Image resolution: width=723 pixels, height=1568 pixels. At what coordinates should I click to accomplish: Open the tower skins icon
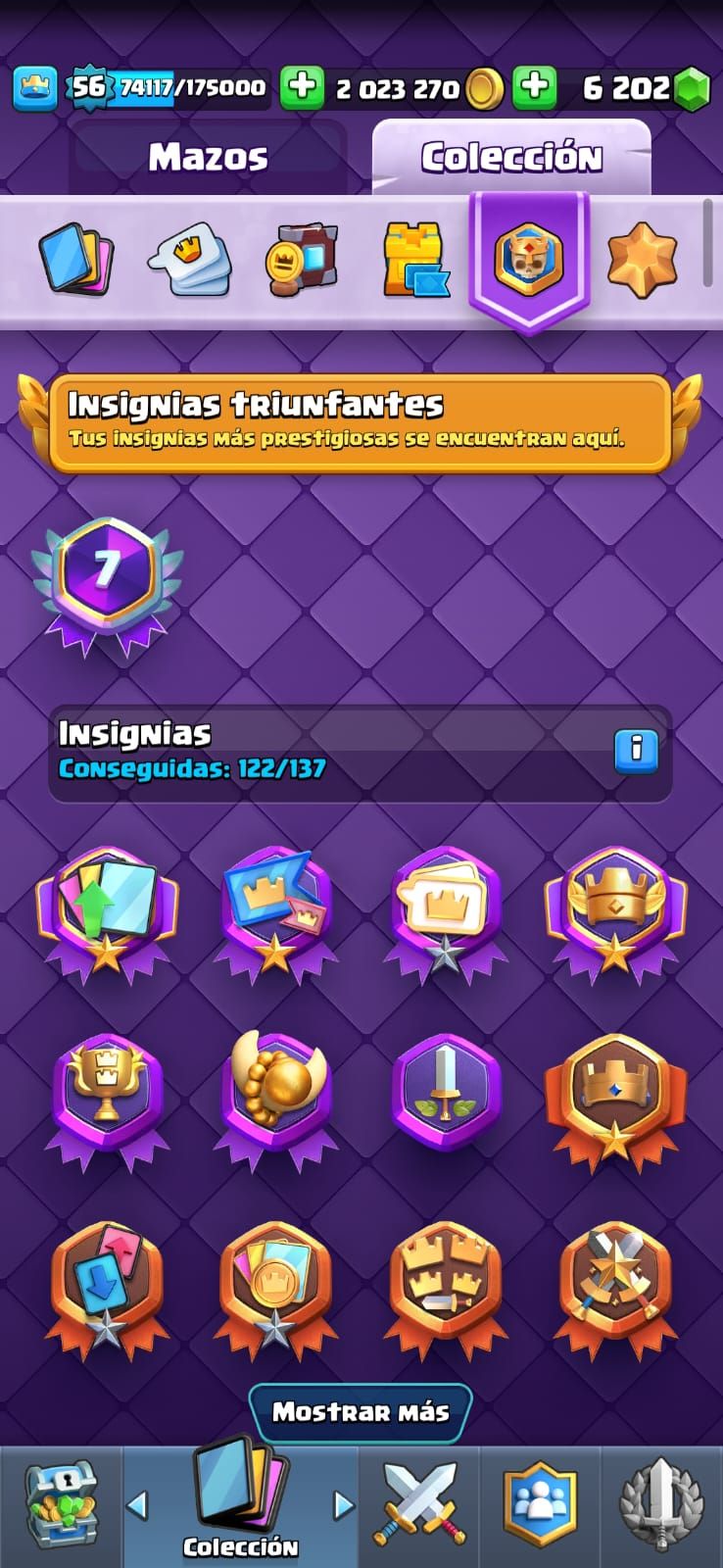coord(415,260)
